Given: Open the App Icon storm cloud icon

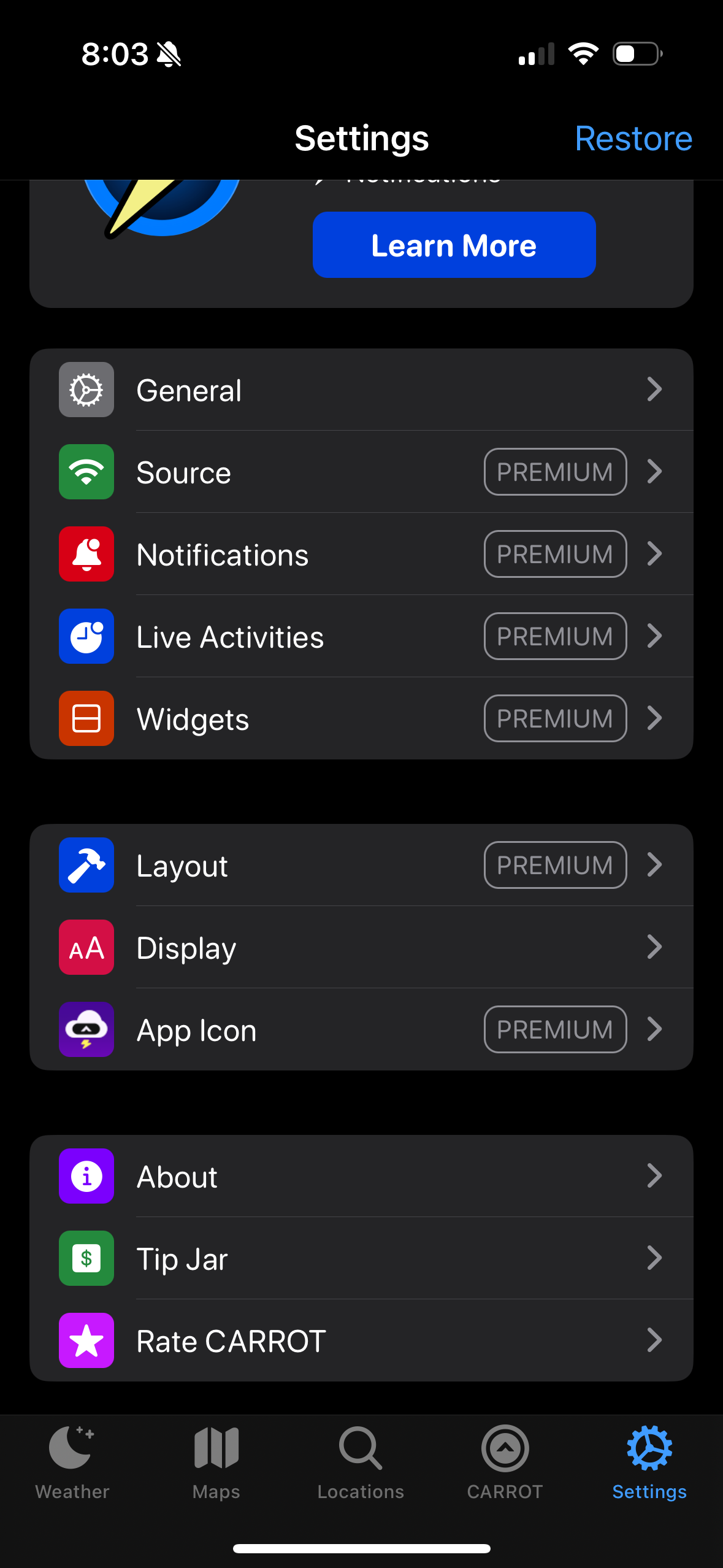Looking at the screenshot, I should (86, 1030).
